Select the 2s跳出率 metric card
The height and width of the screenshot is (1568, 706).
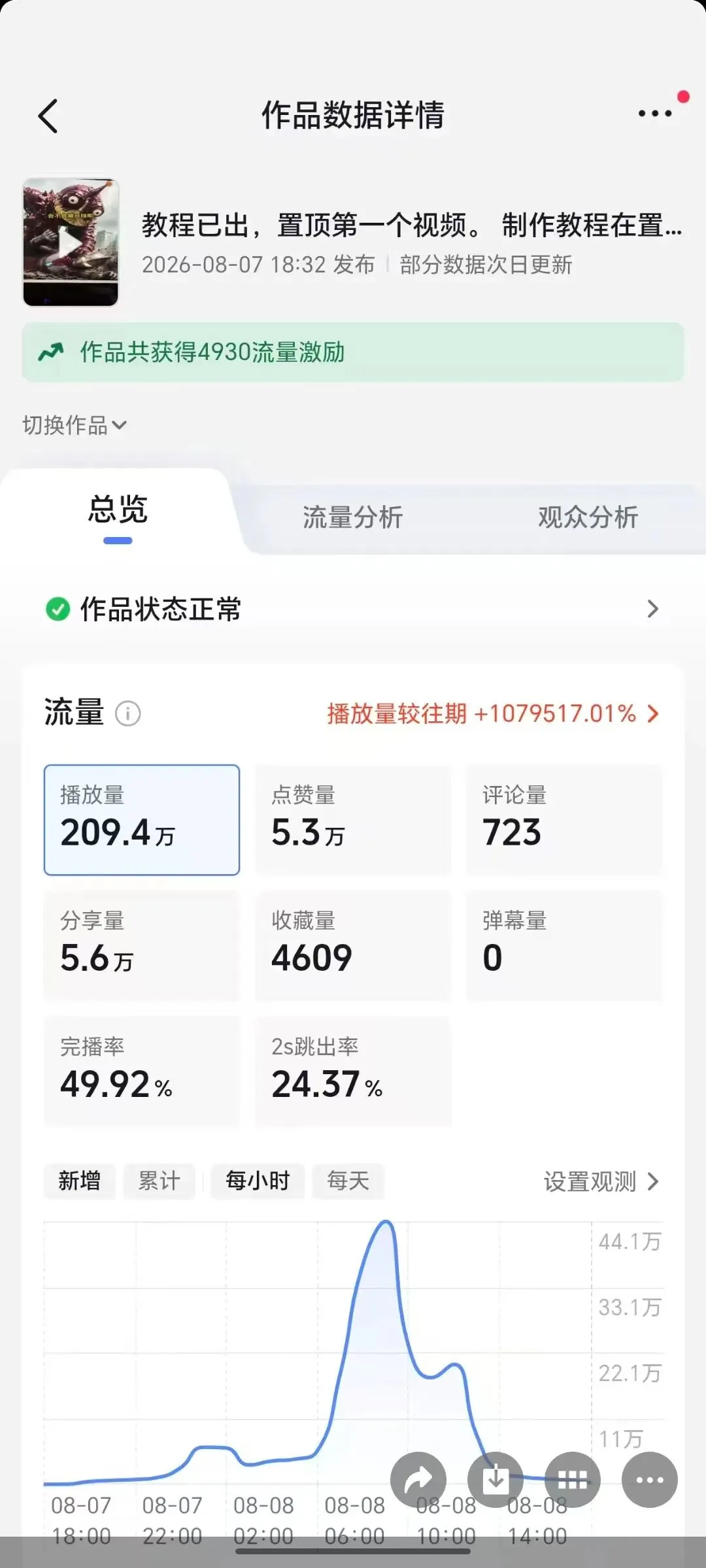click(x=353, y=1071)
